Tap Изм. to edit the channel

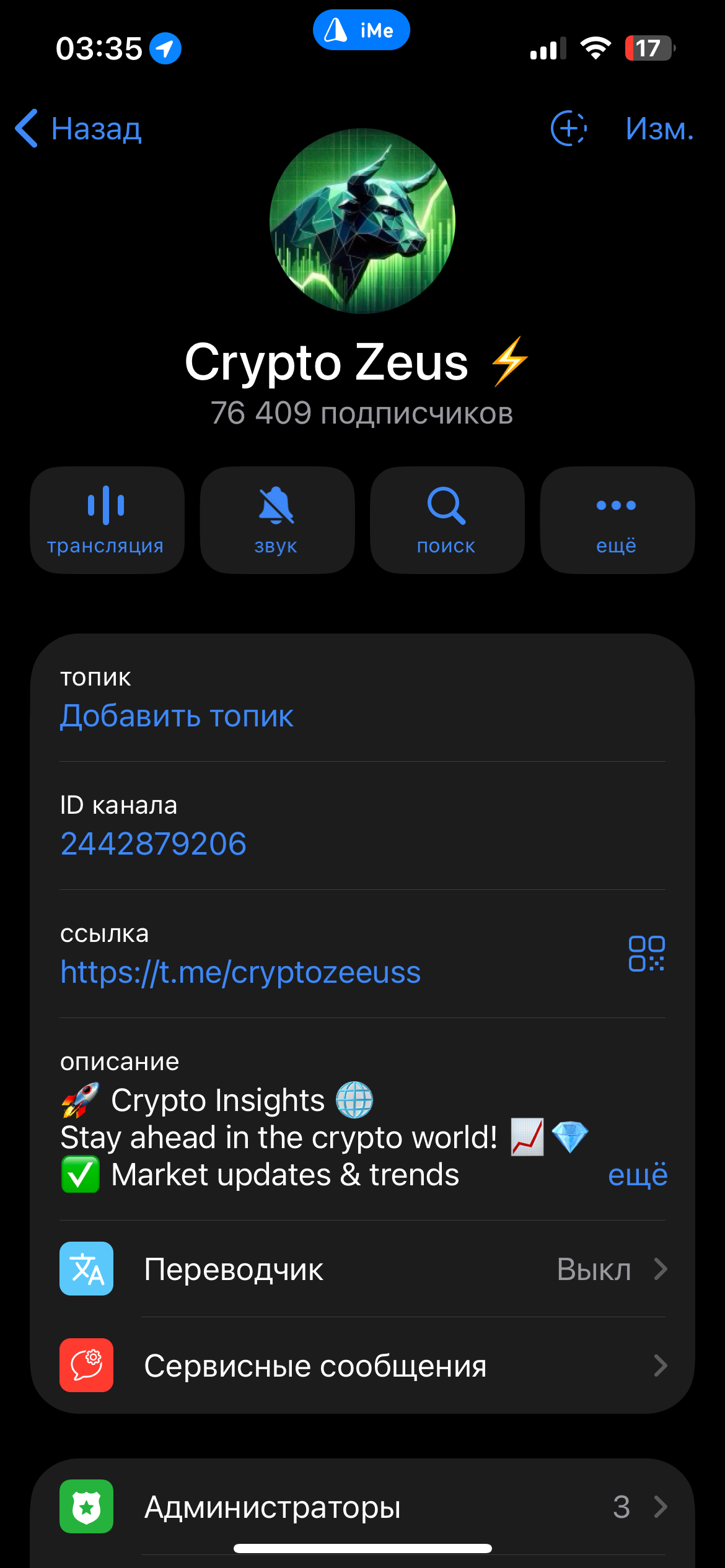point(659,129)
